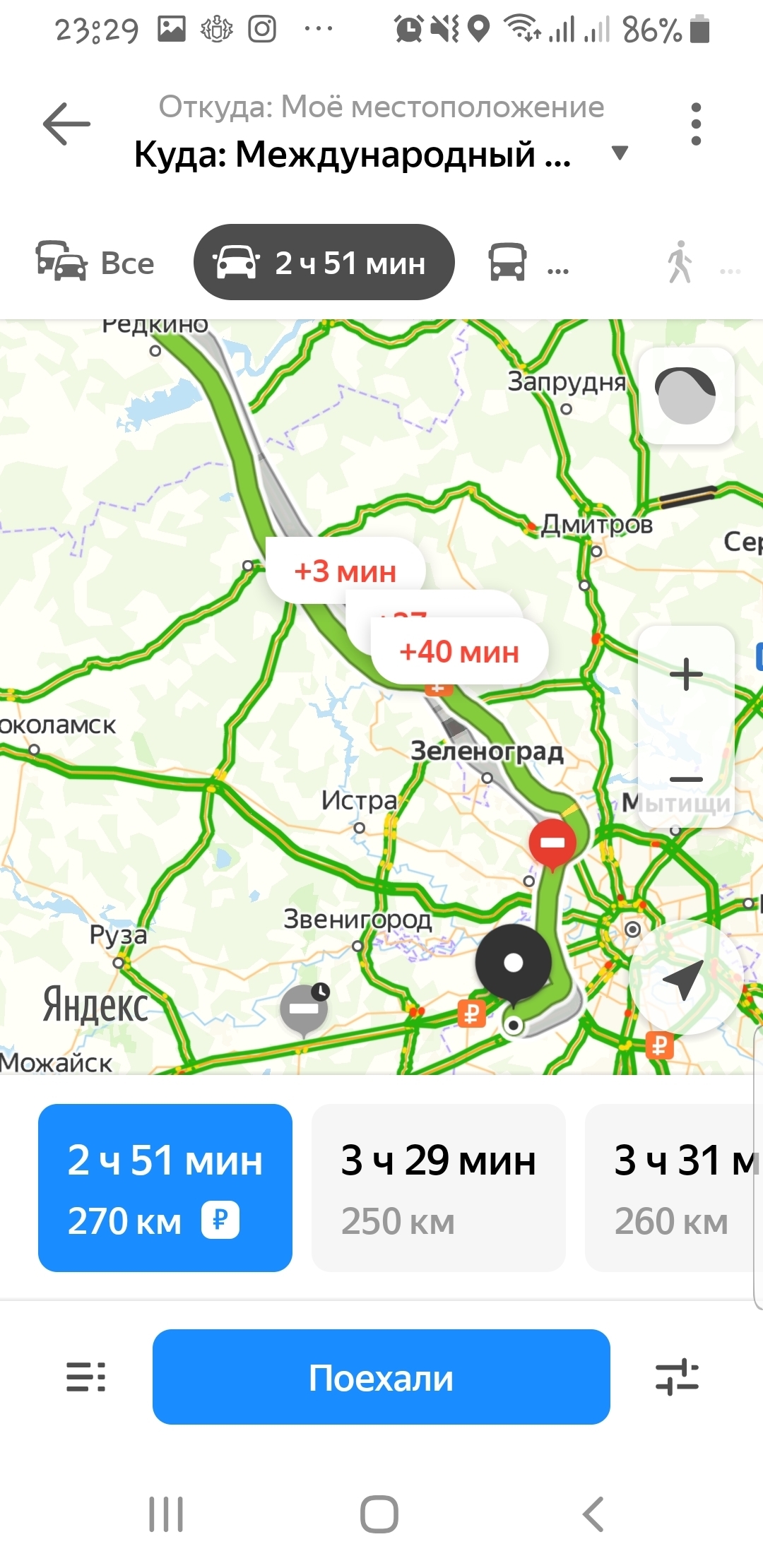Tap the round traffic indicator button on map
763x1568 pixels.
(x=686, y=396)
